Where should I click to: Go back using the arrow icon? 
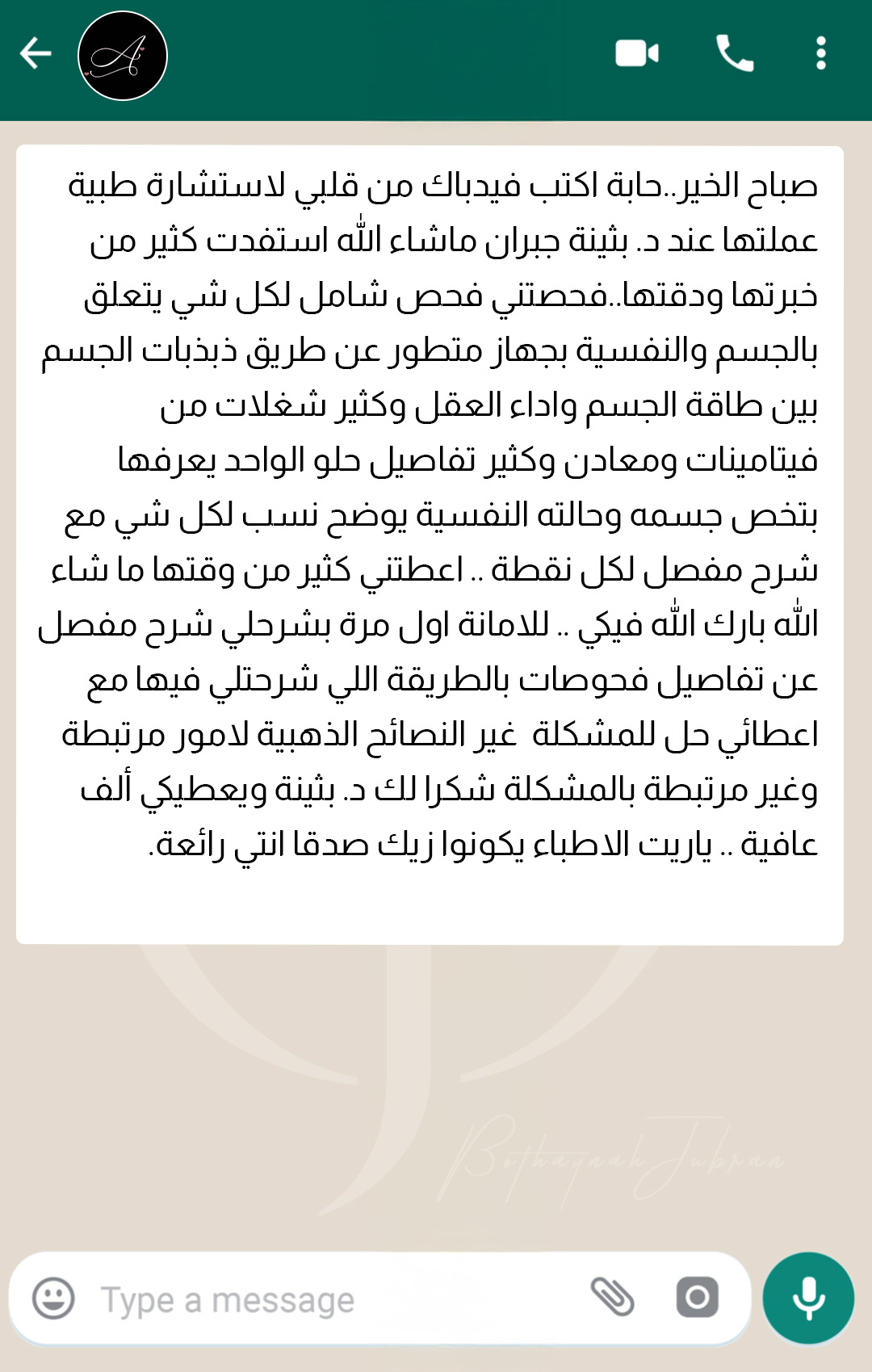(x=36, y=54)
